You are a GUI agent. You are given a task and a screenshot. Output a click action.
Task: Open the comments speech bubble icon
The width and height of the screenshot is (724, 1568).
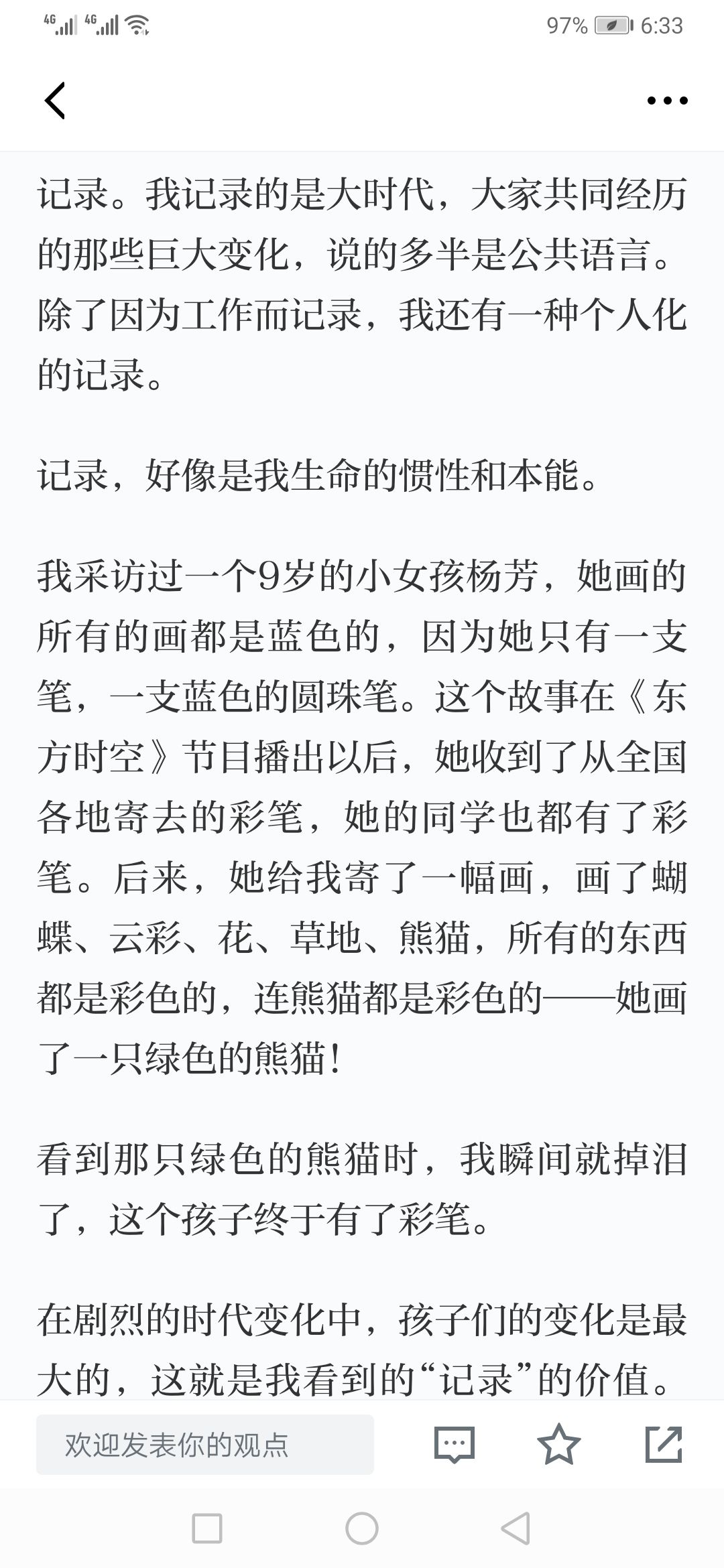[x=455, y=1444]
